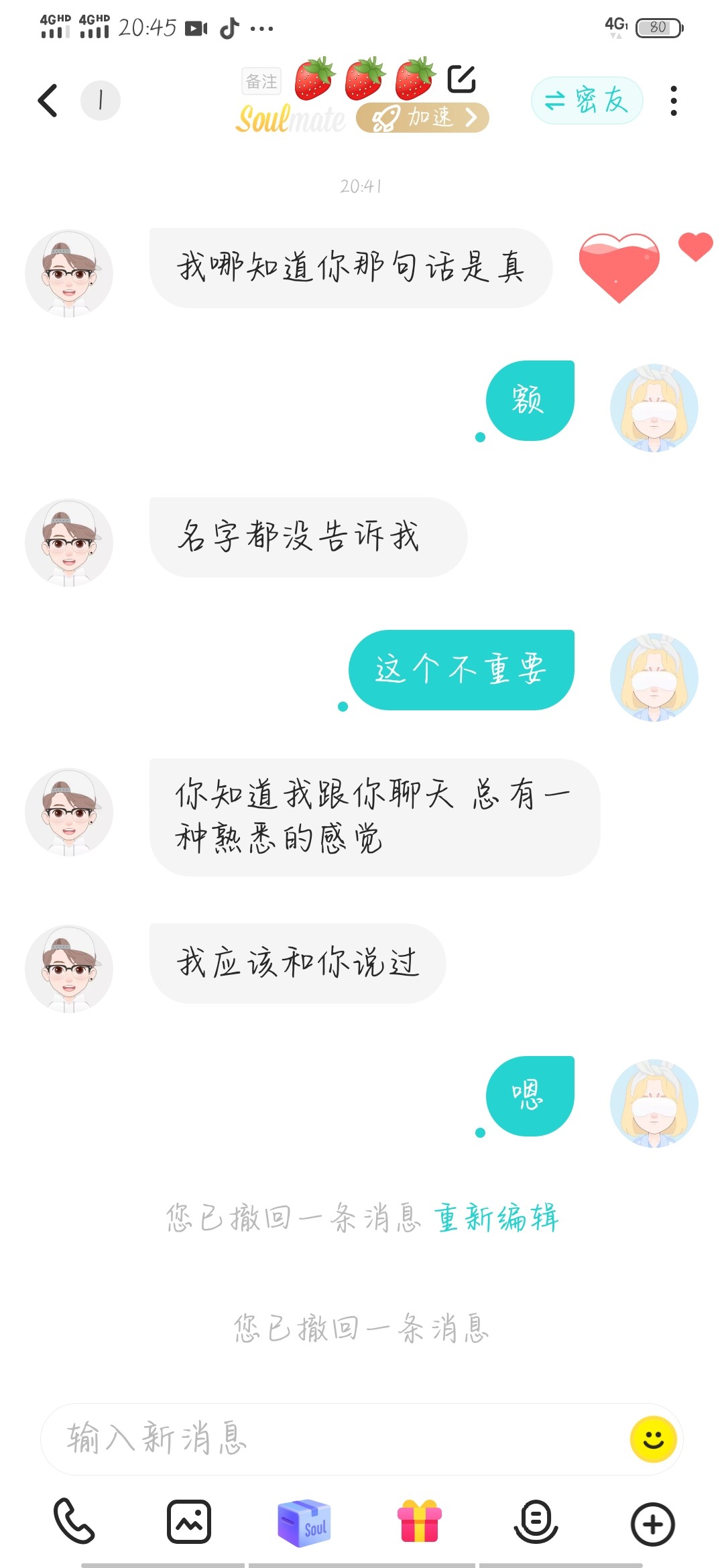This screenshot has height=1568, width=724.
Task: Open the Soul box icon
Action: pos(304,1522)
